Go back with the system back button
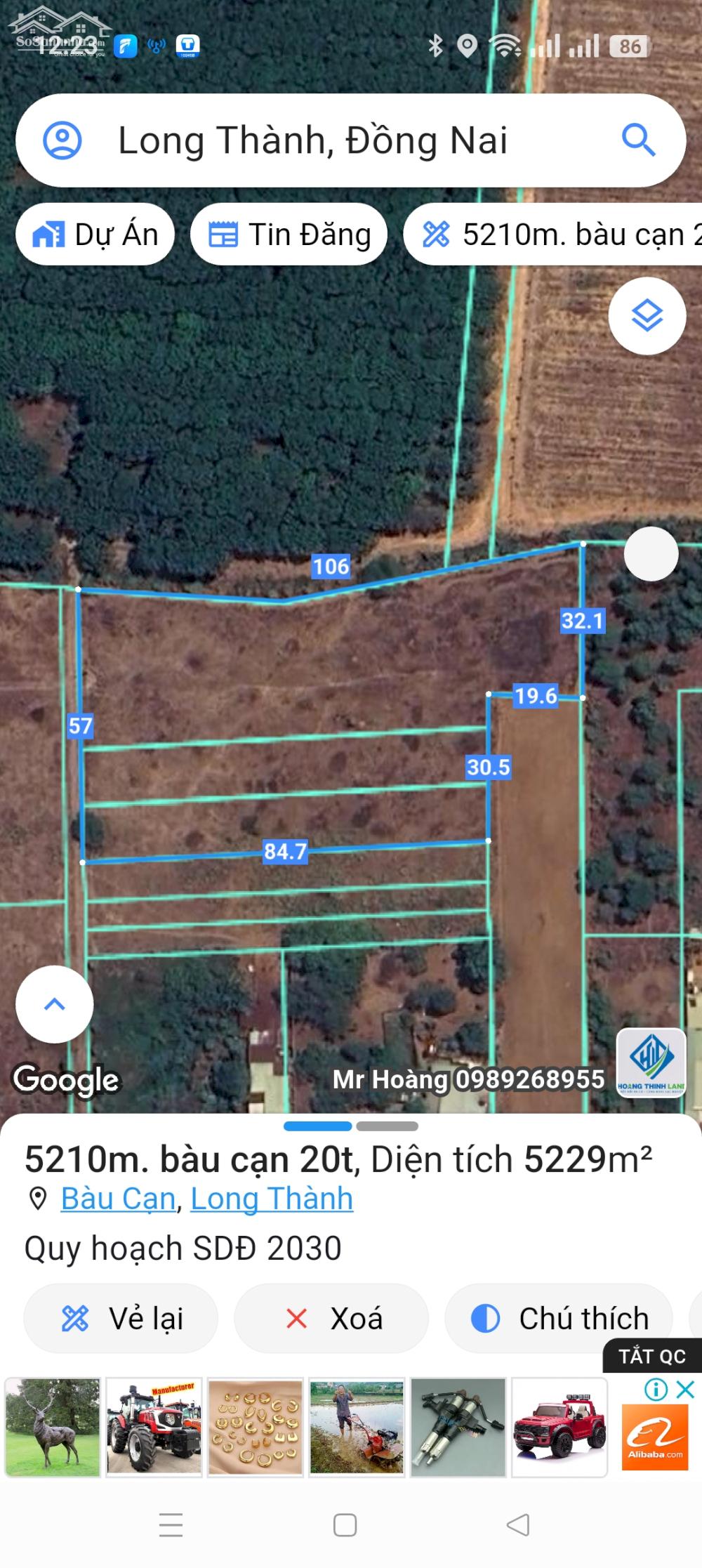The height and width of the screenshot is (1568, 702). tap(518, 1525)
